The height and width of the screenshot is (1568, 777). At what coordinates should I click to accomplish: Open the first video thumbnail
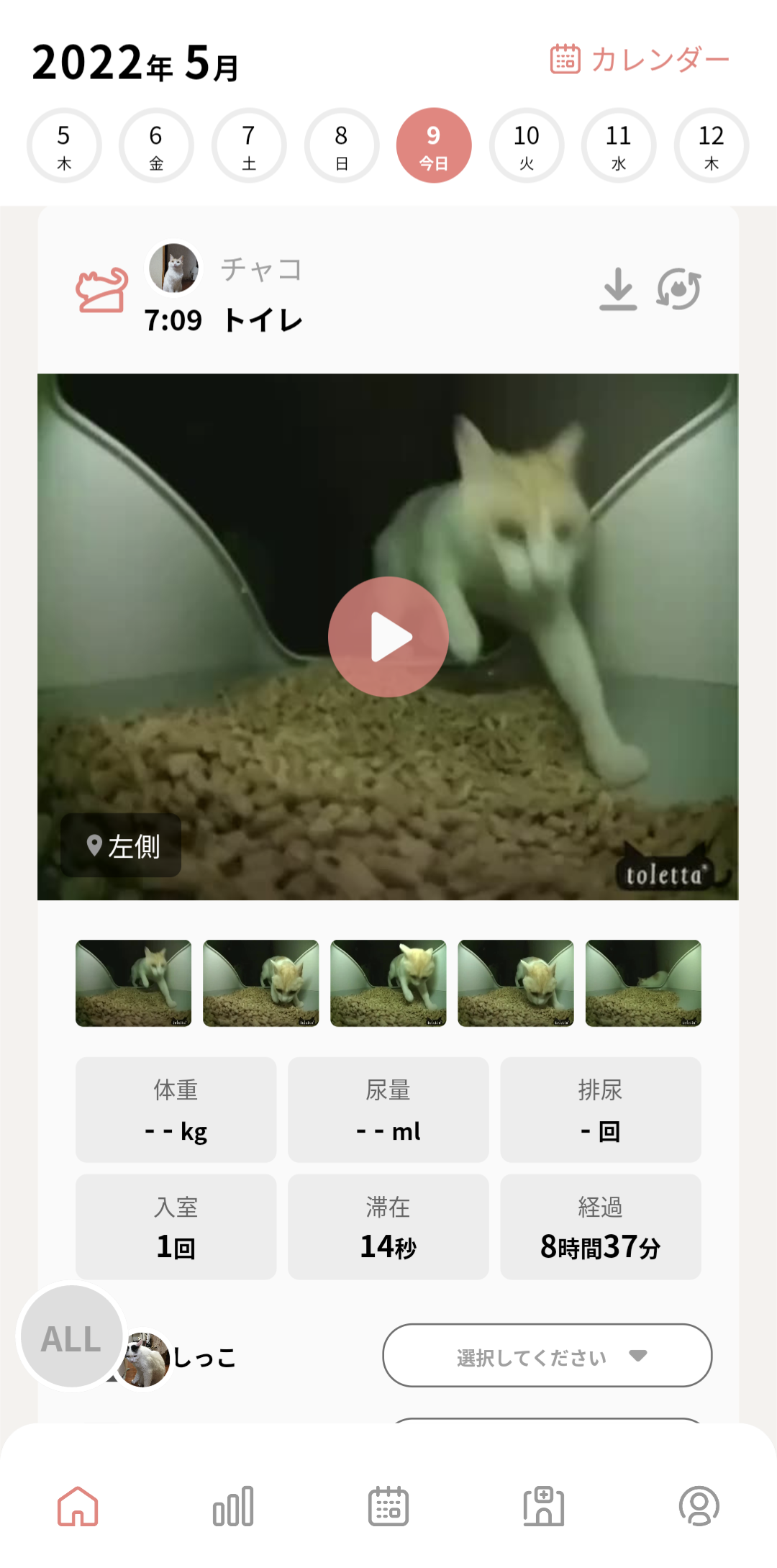coord(134,983)
